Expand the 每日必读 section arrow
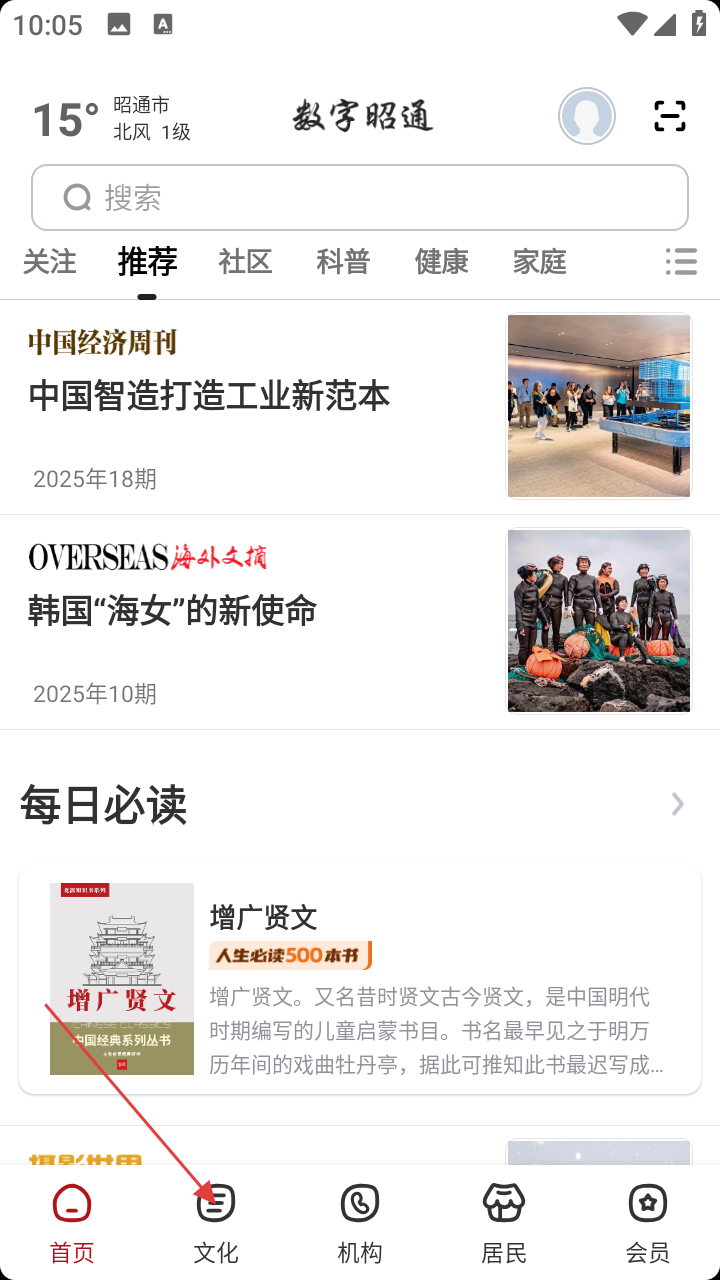720x1280 pixels. 678,804
